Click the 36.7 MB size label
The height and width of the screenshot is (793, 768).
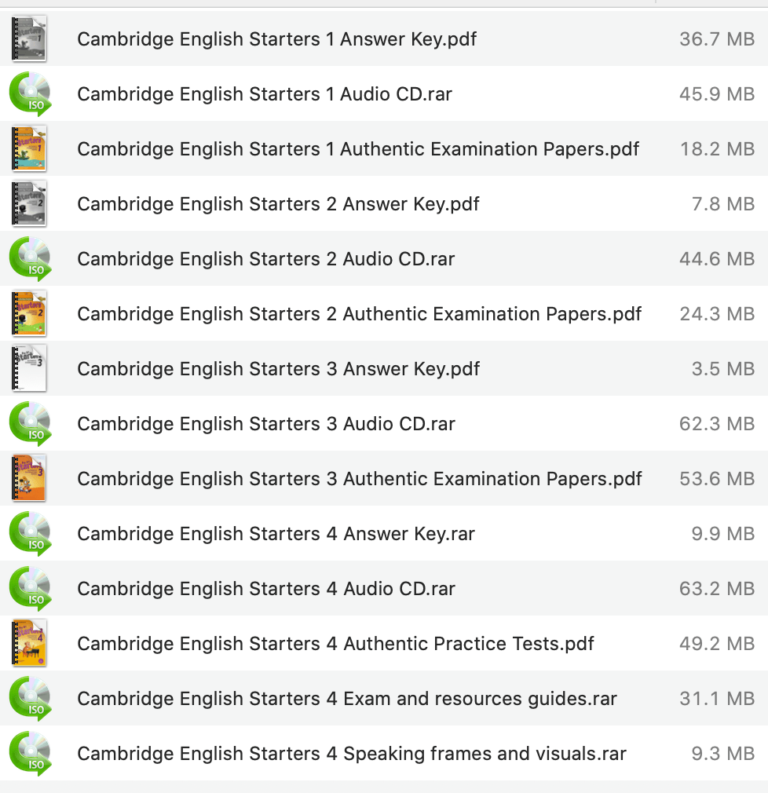pos(721,39)
